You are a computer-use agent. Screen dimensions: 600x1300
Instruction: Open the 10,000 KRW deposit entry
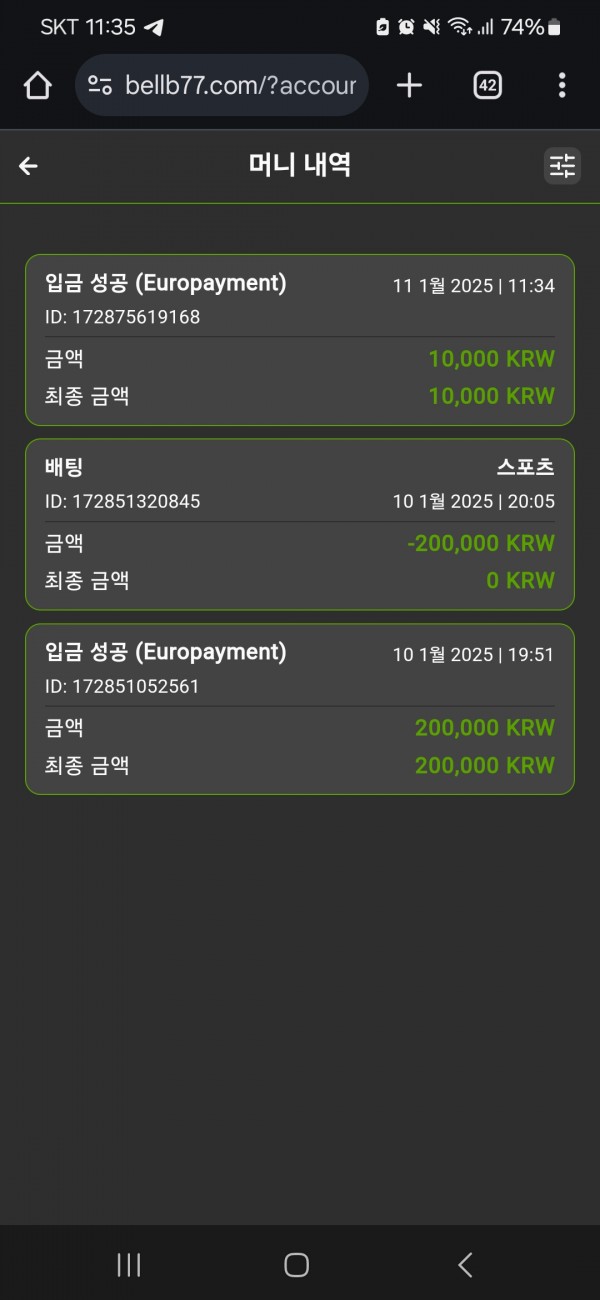[x=300, y=340]
